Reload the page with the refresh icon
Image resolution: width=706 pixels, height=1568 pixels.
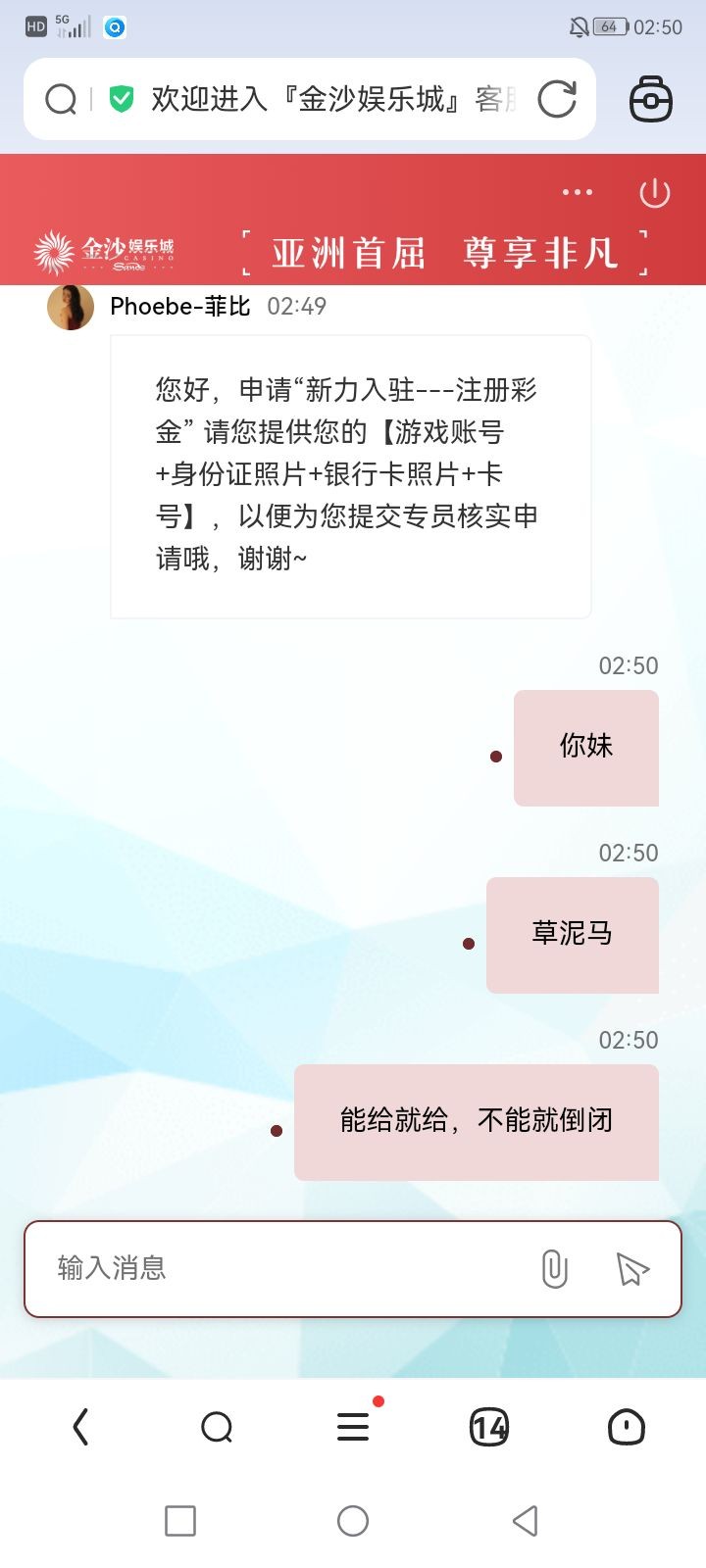click(557, 99)
